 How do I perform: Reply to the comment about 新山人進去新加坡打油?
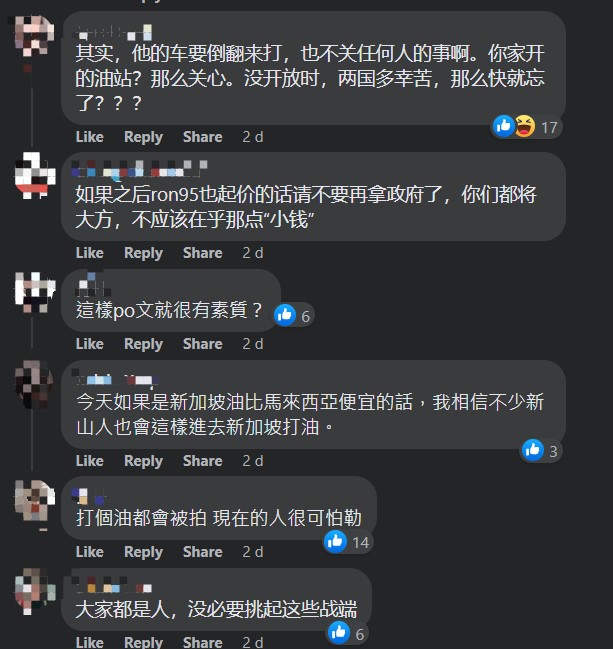click(x=143, y=461)
